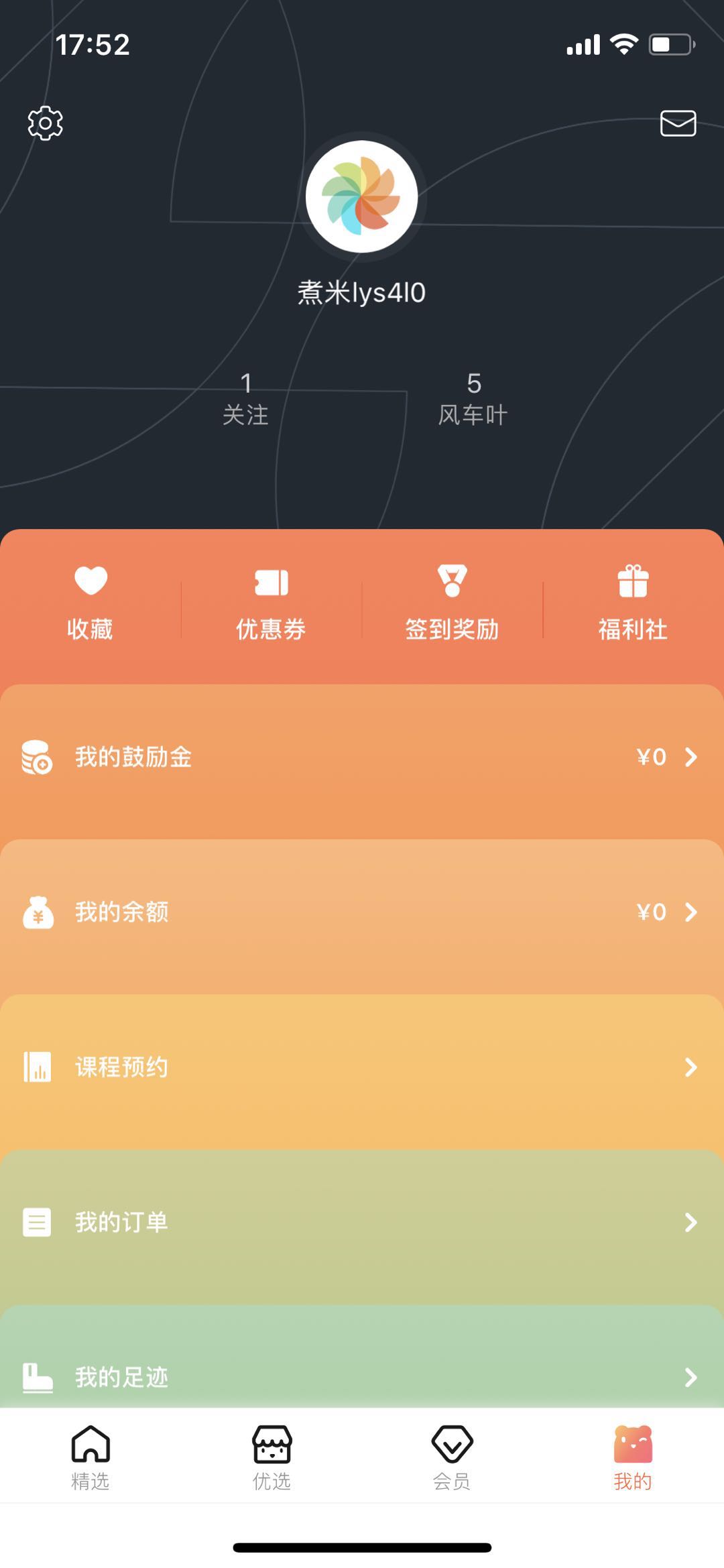
Task: Tap the pinwheel profile avatar
Action: 362,196
